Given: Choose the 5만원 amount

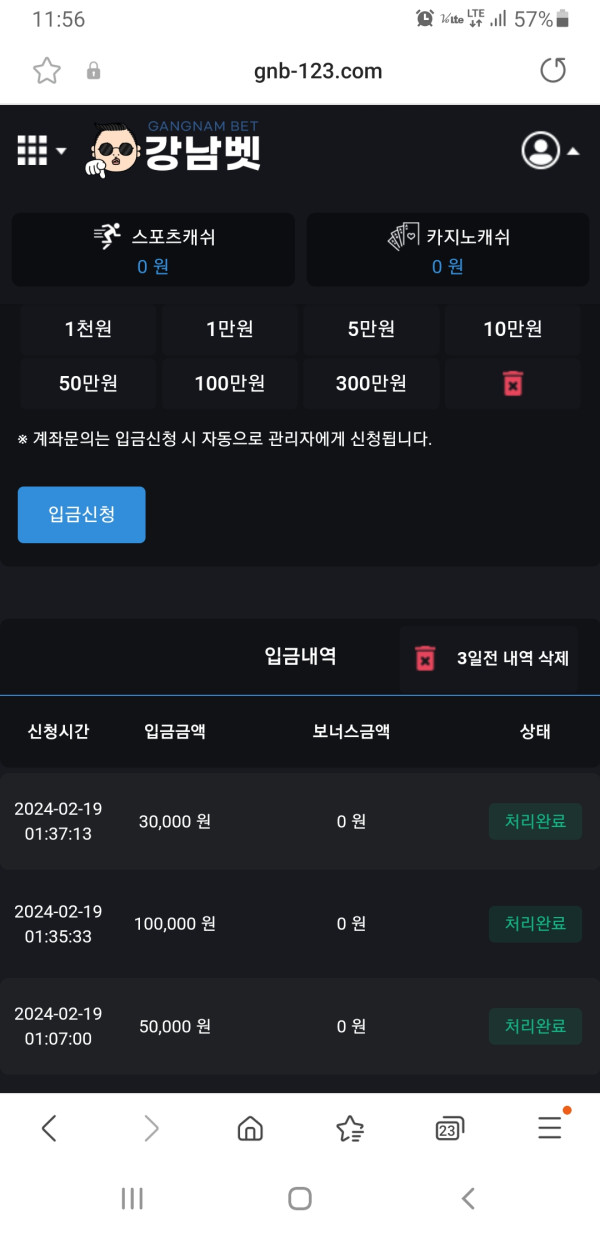Looking at the screenshot, I should [x=371, y=329].
